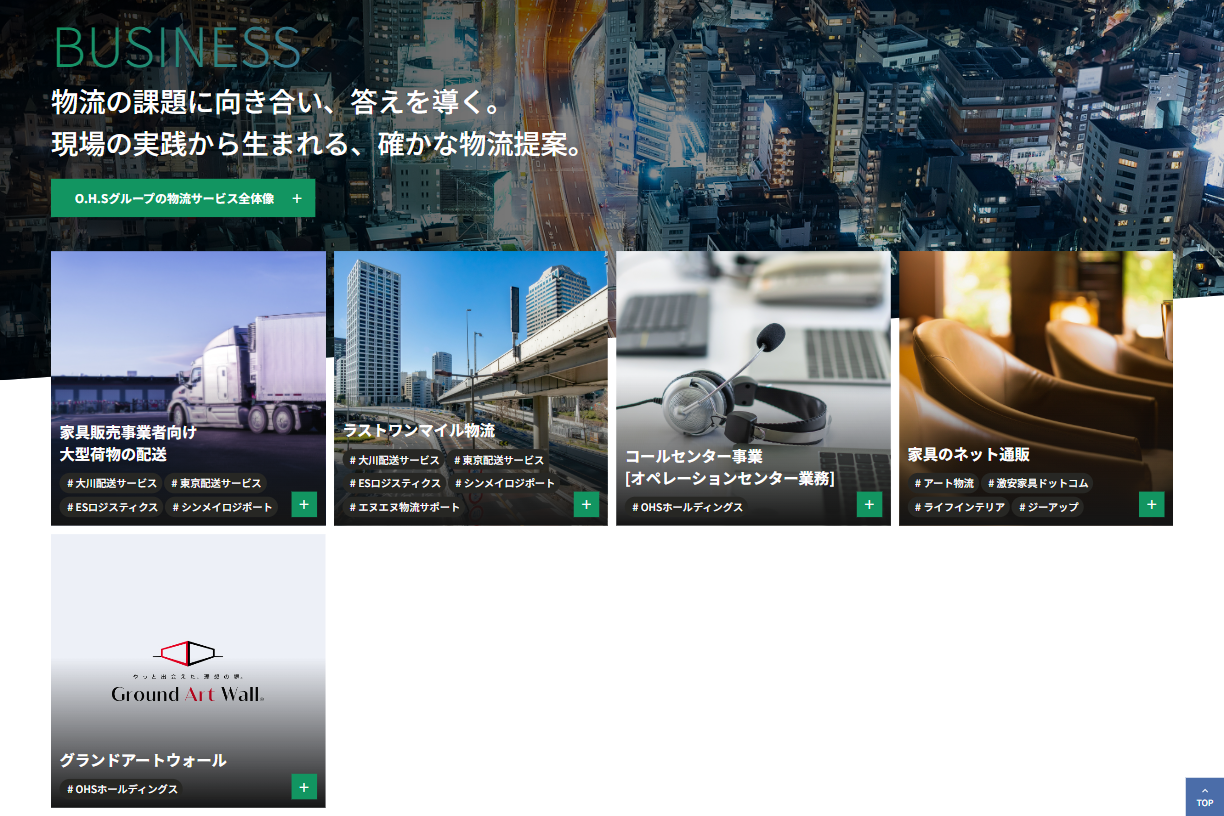Viewport: 1224px width, 816px height.
Task: Select the #エヌエヌ物流サポート tag
Action: [x=405, y=507]
